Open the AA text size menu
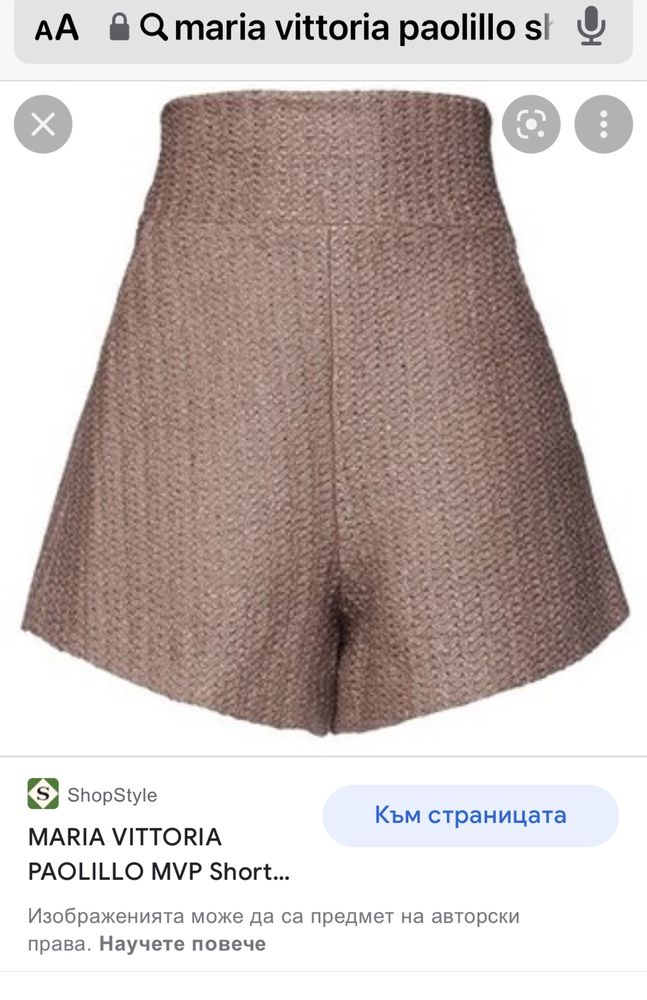 56,28
